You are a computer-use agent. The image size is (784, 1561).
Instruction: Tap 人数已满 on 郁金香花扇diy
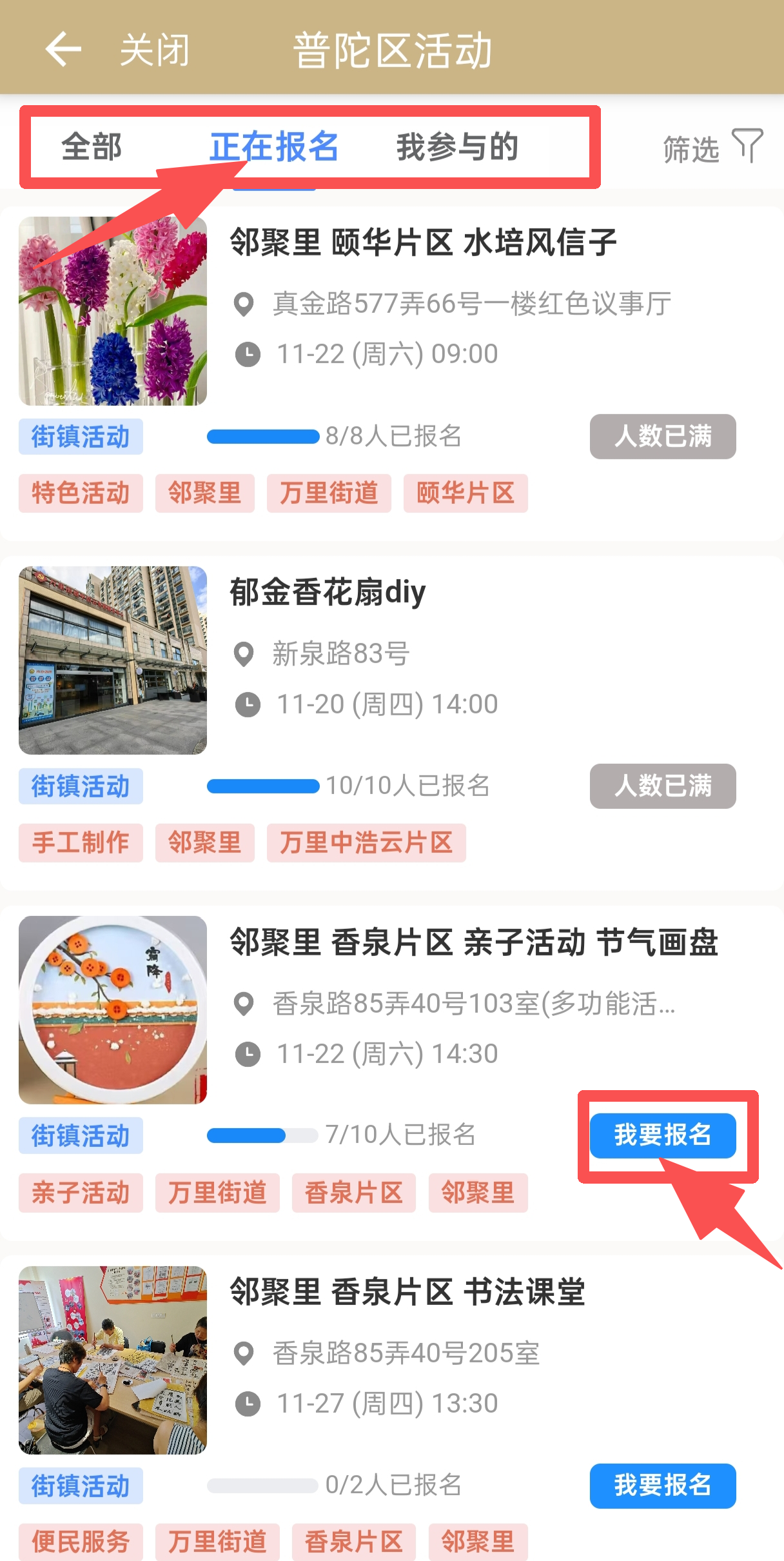[662, 786]
